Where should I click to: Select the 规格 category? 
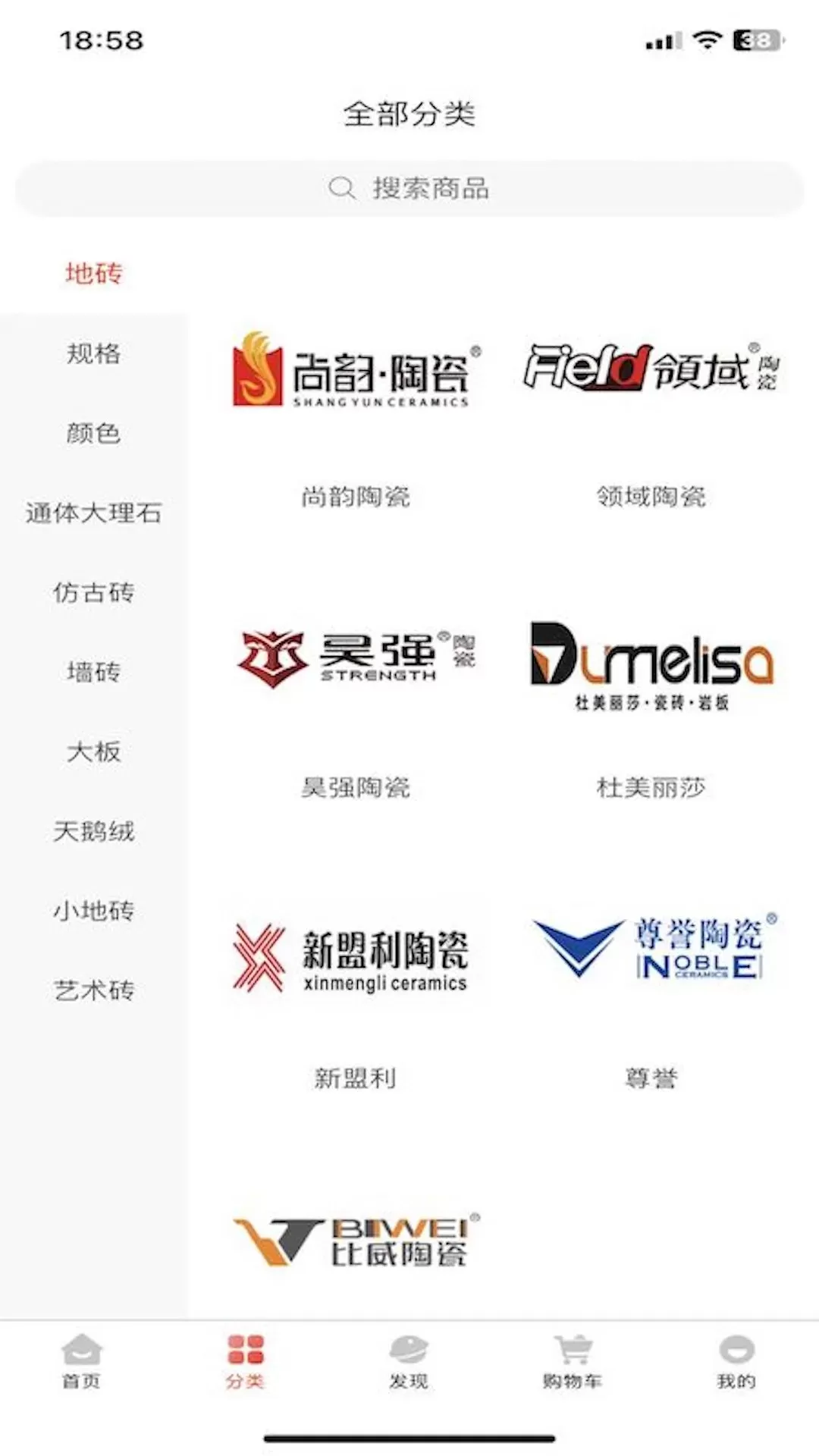(x=93, y=353)
